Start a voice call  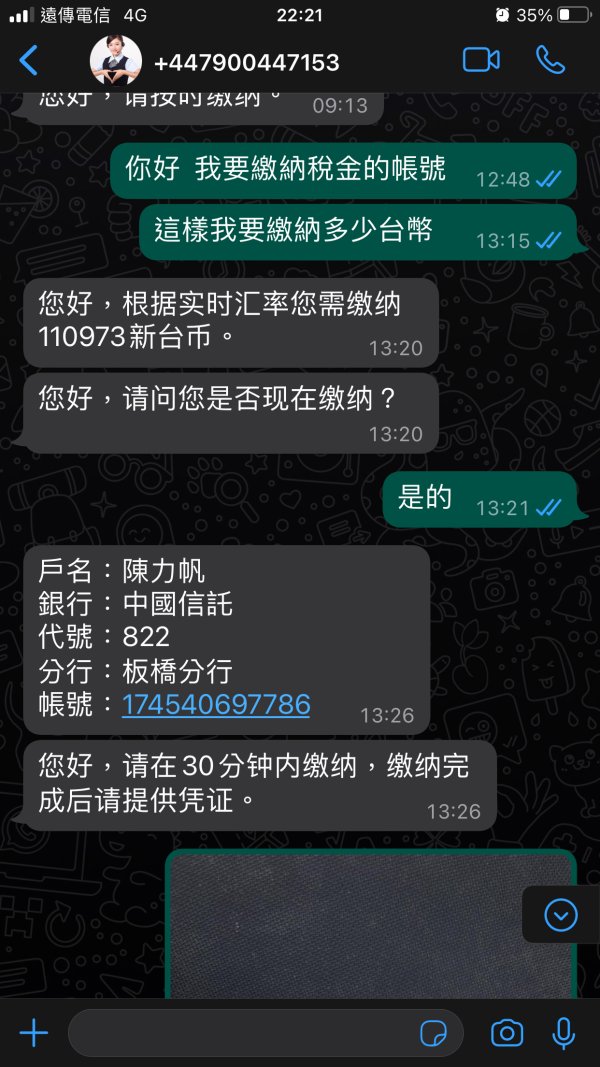pyautogui.click(x=550, y=61)
